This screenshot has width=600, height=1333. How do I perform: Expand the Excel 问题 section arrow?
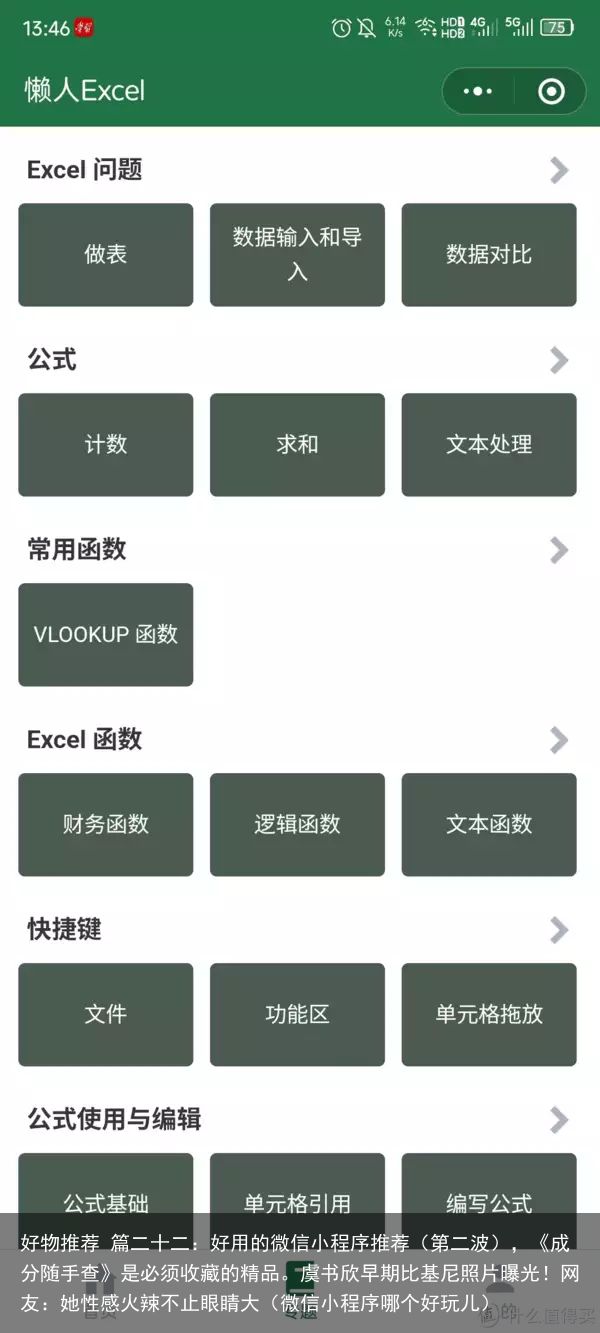click(x=559, y=170)
